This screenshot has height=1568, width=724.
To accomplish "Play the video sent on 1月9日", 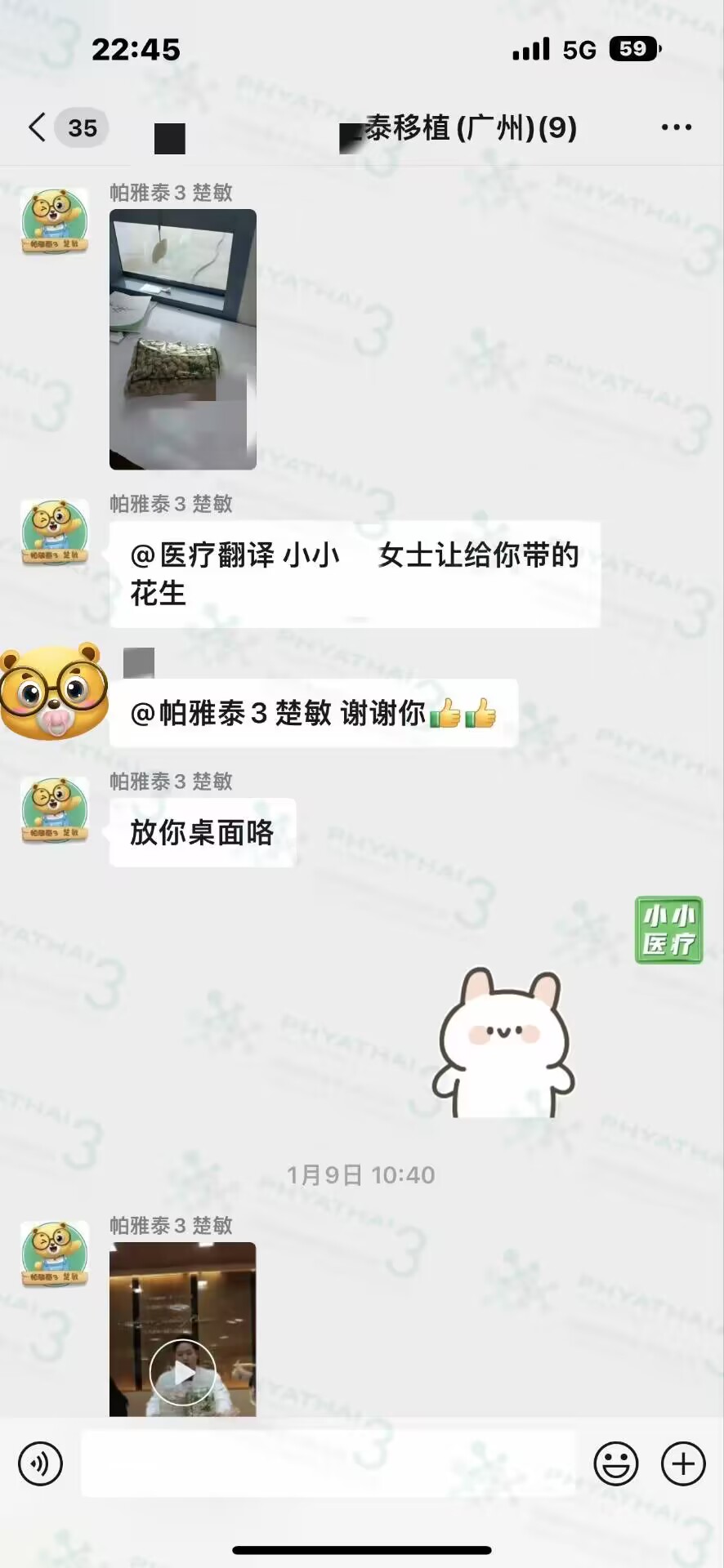I will point(182,1372).
